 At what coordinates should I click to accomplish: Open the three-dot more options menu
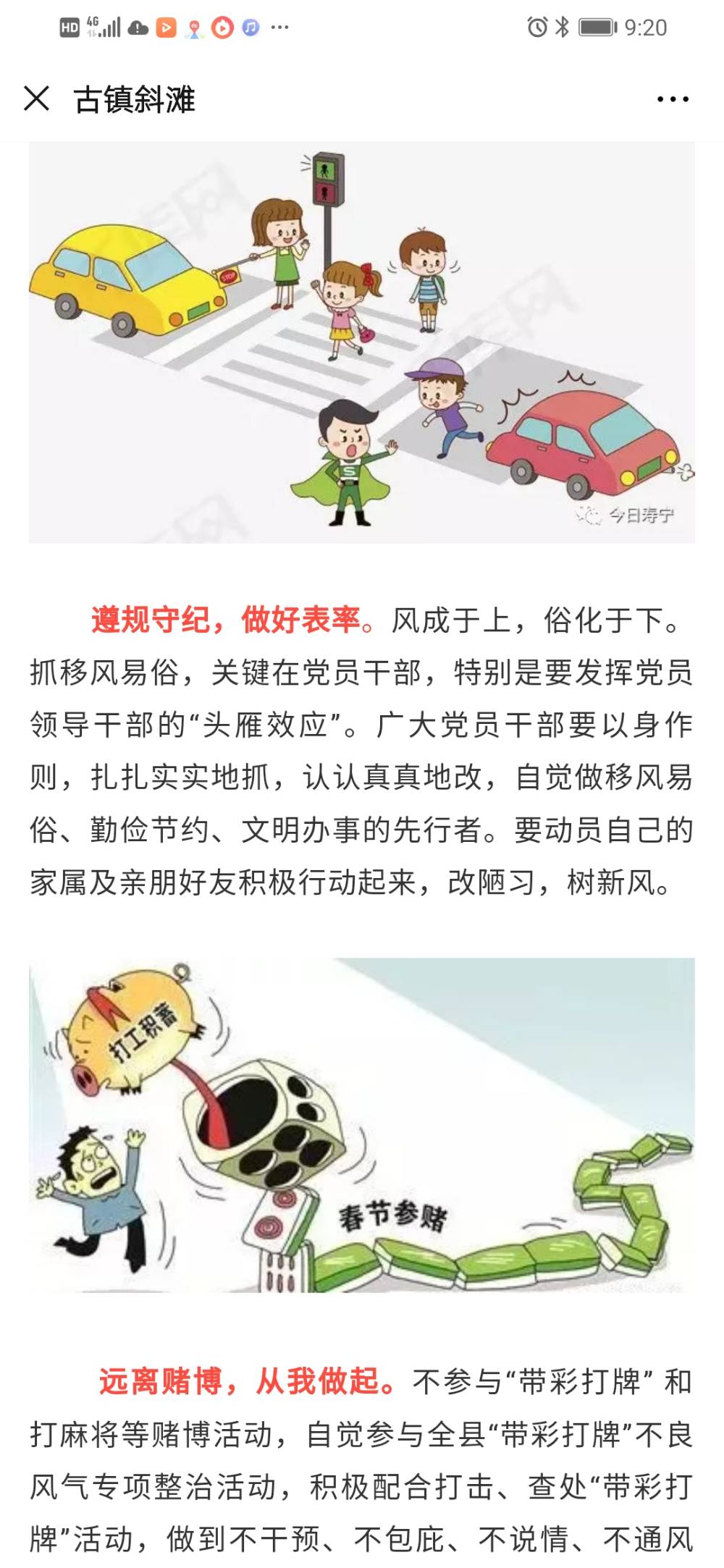click(x=672, y=99)
